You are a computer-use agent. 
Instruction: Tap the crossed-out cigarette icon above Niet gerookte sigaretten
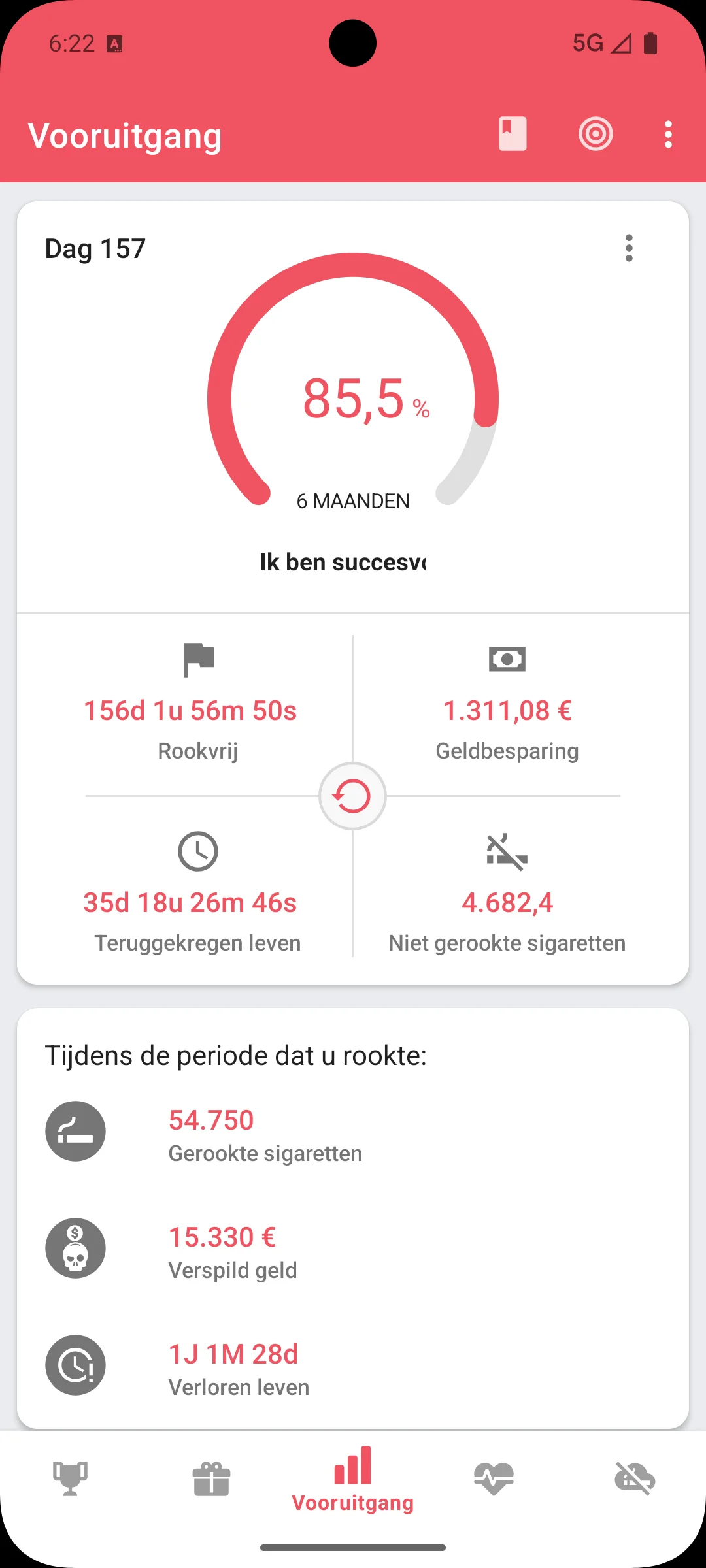coord(507,851)
